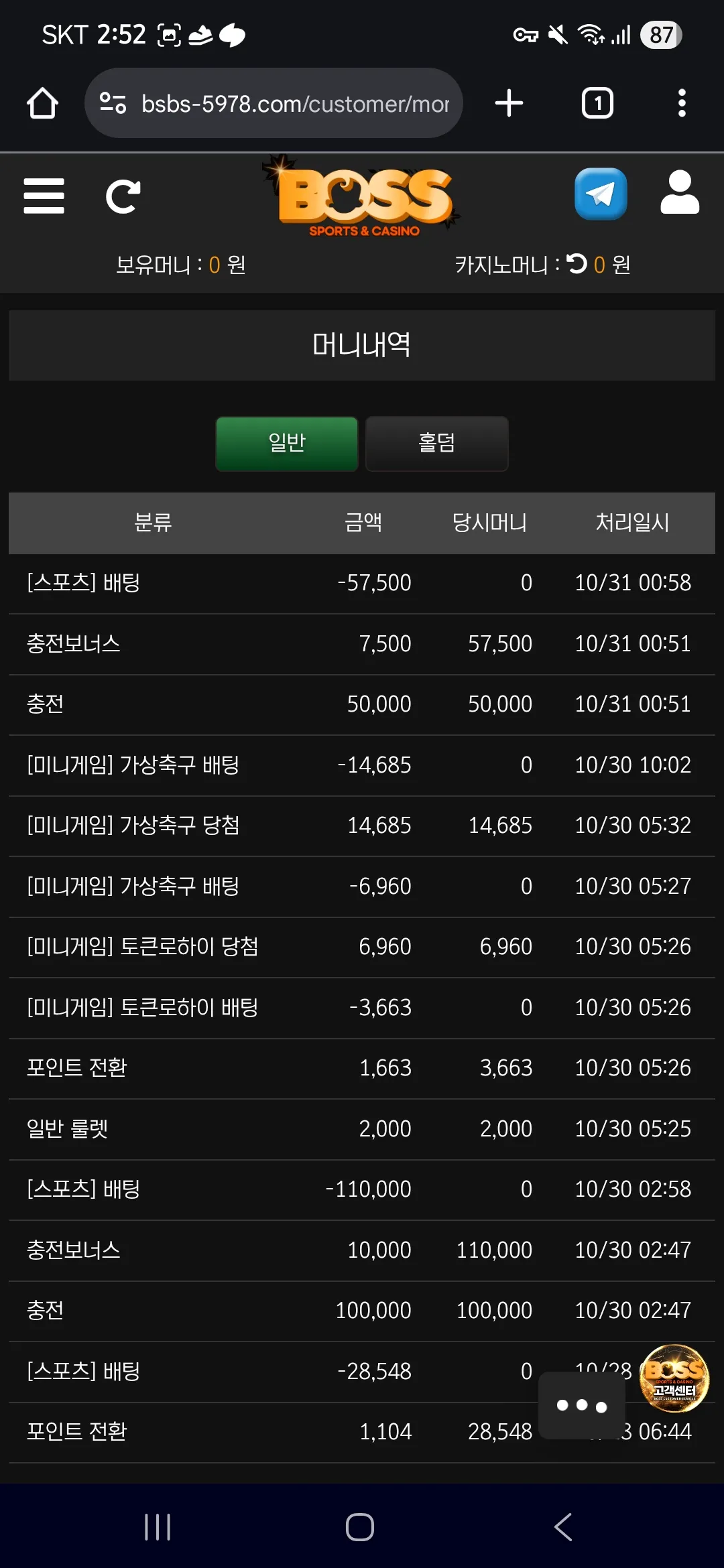
Task: Open a new browser tab
Action: (x=509, y=103)
